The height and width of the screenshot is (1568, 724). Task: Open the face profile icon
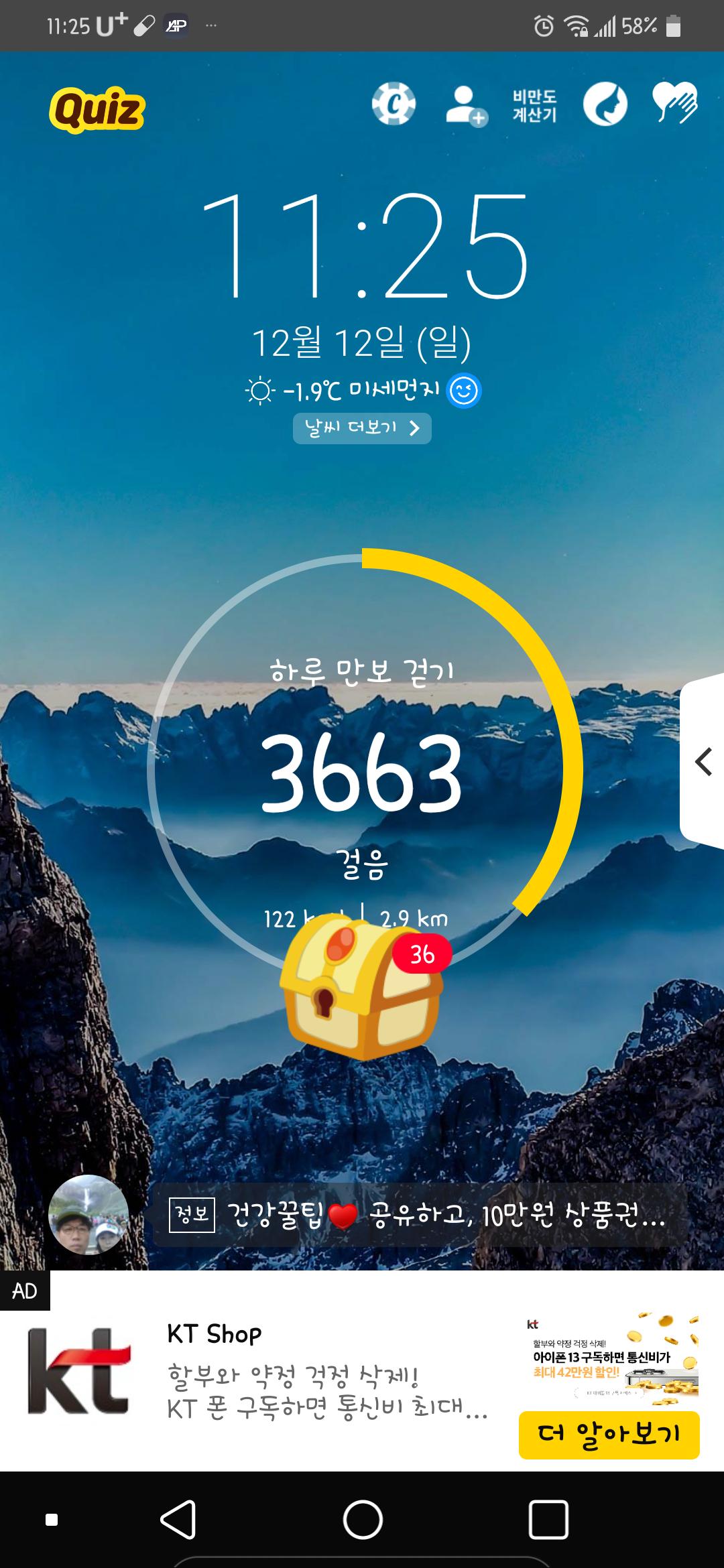[x=605, y=105]
